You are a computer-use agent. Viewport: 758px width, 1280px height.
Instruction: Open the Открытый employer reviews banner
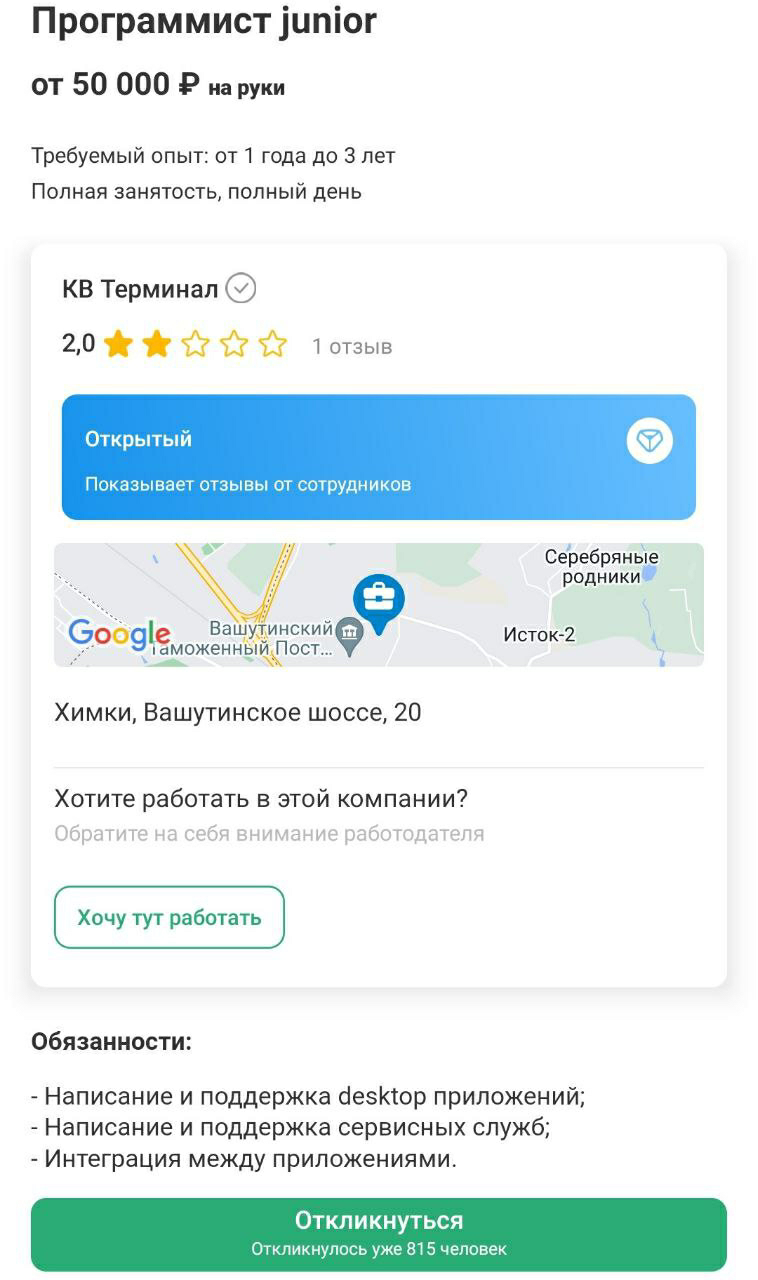pos(378,457)
